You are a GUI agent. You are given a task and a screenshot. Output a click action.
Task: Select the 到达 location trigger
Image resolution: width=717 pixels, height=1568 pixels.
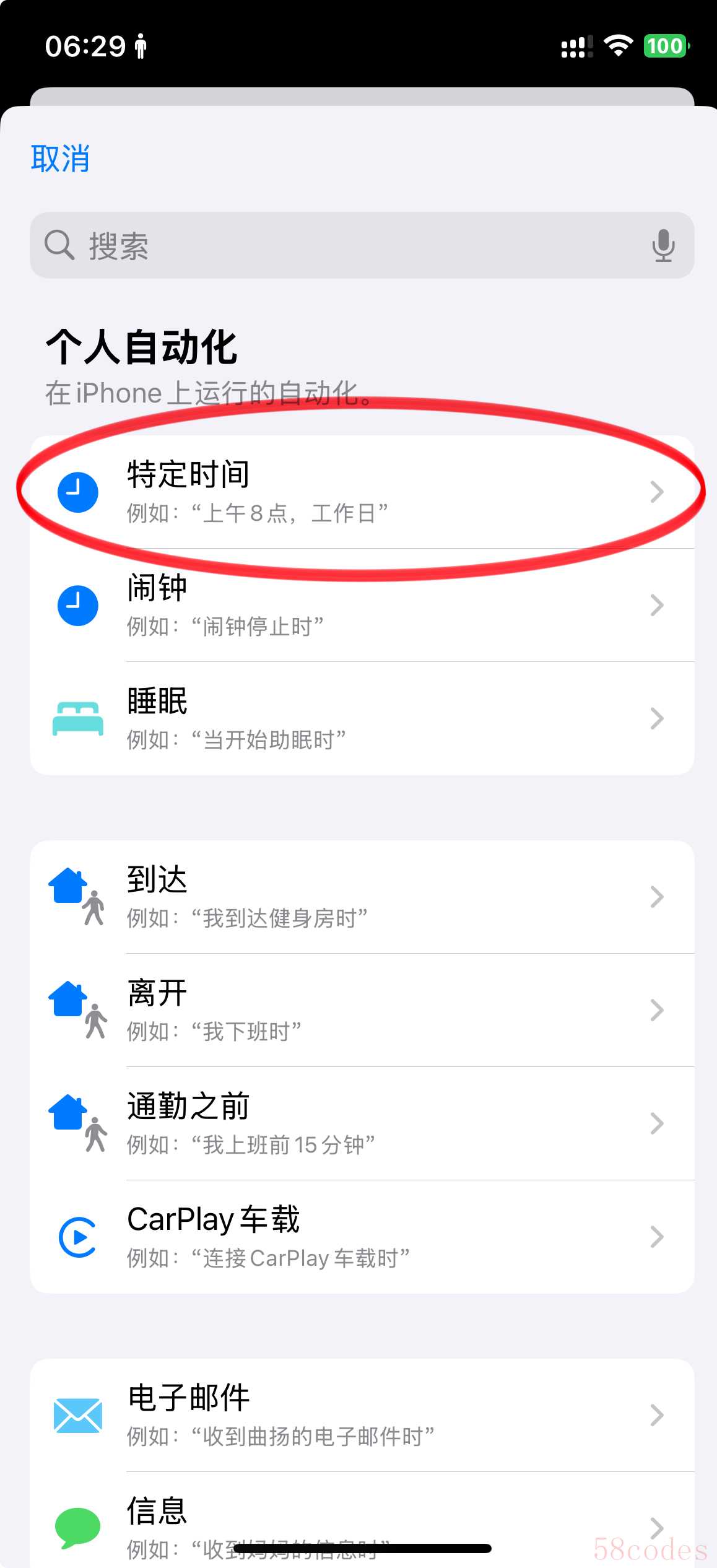[x=362, y=897]
